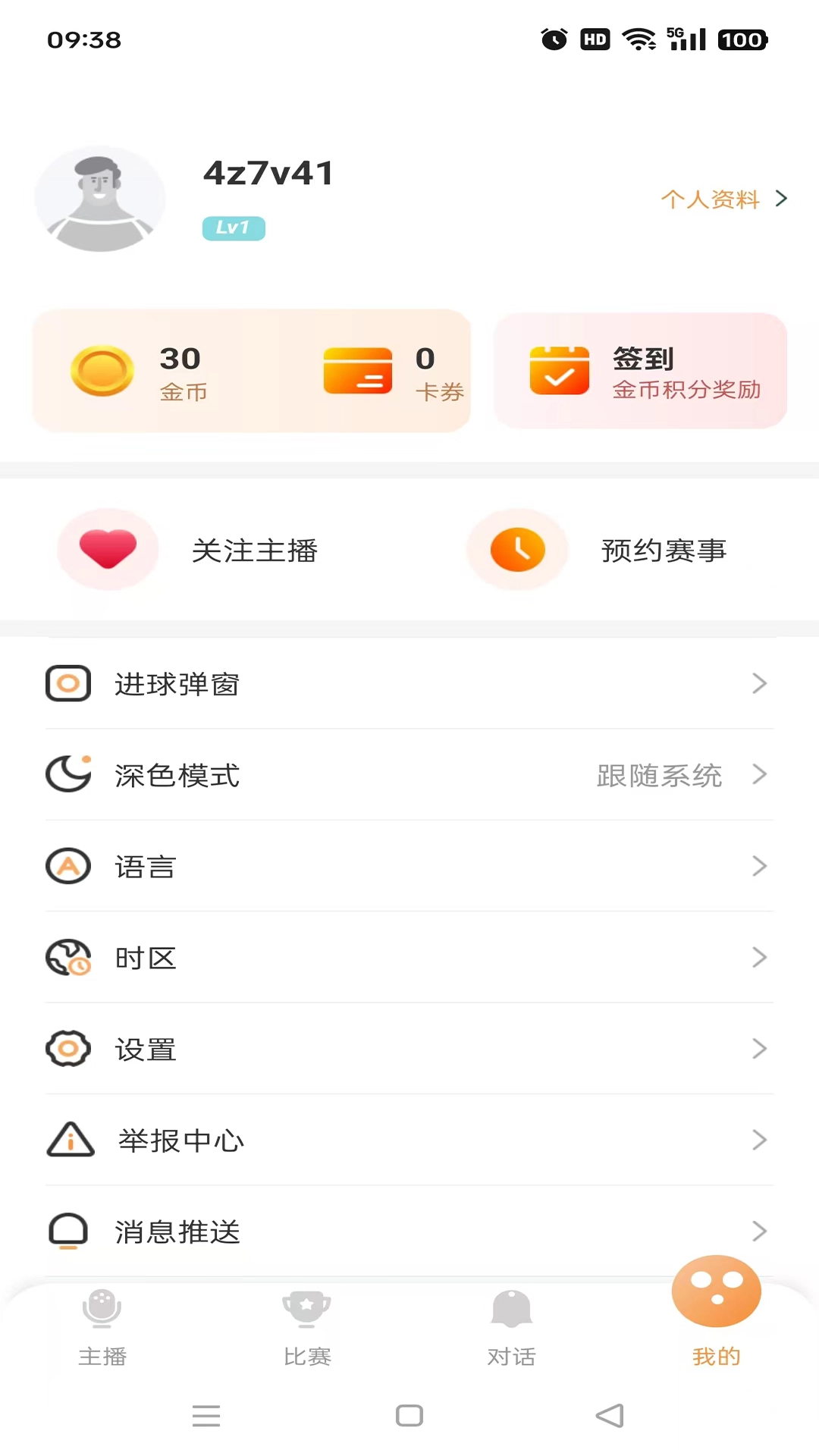Expand 个人资料 via its arrow
Screen dimensions: 819x1456
click(780, 199)
